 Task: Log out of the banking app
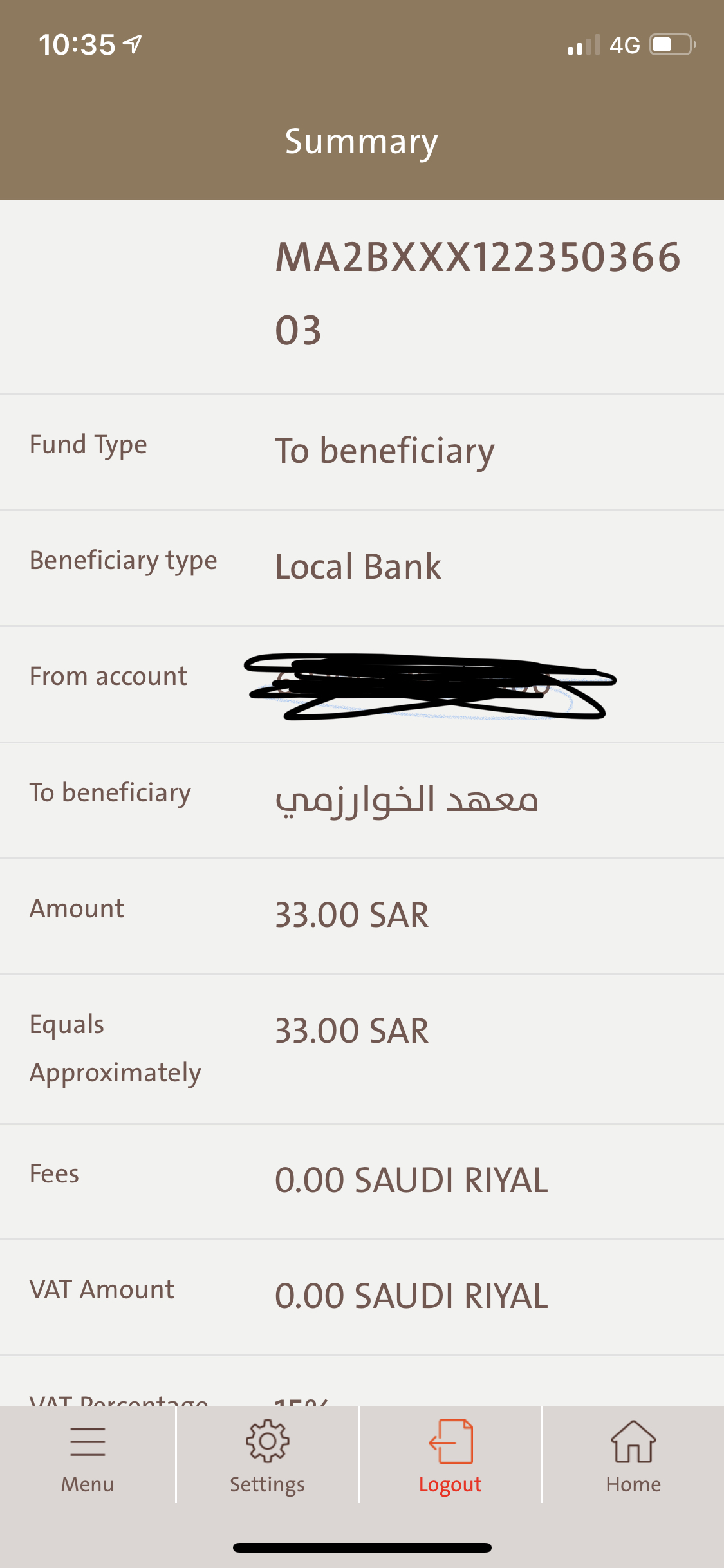(x=450, y=1456)
